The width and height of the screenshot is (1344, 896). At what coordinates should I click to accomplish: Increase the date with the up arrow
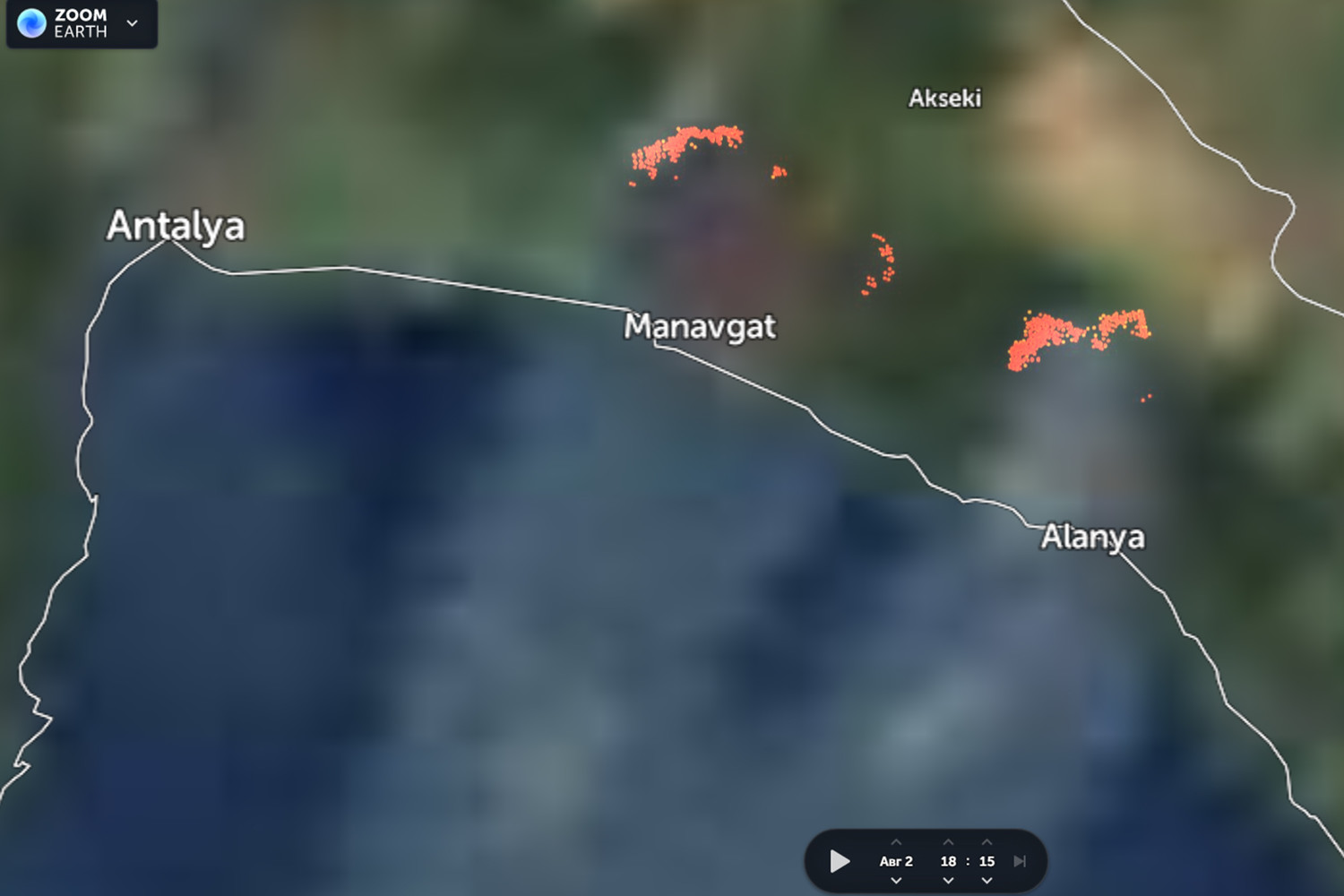(896, 842)
